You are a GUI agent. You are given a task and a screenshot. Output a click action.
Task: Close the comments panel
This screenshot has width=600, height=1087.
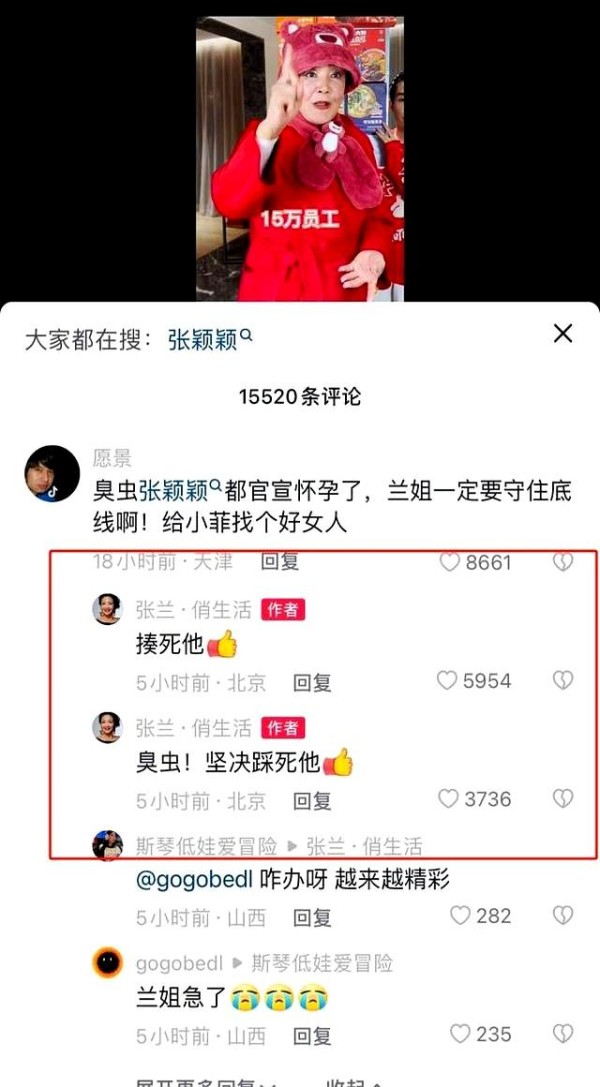(563, 333)
